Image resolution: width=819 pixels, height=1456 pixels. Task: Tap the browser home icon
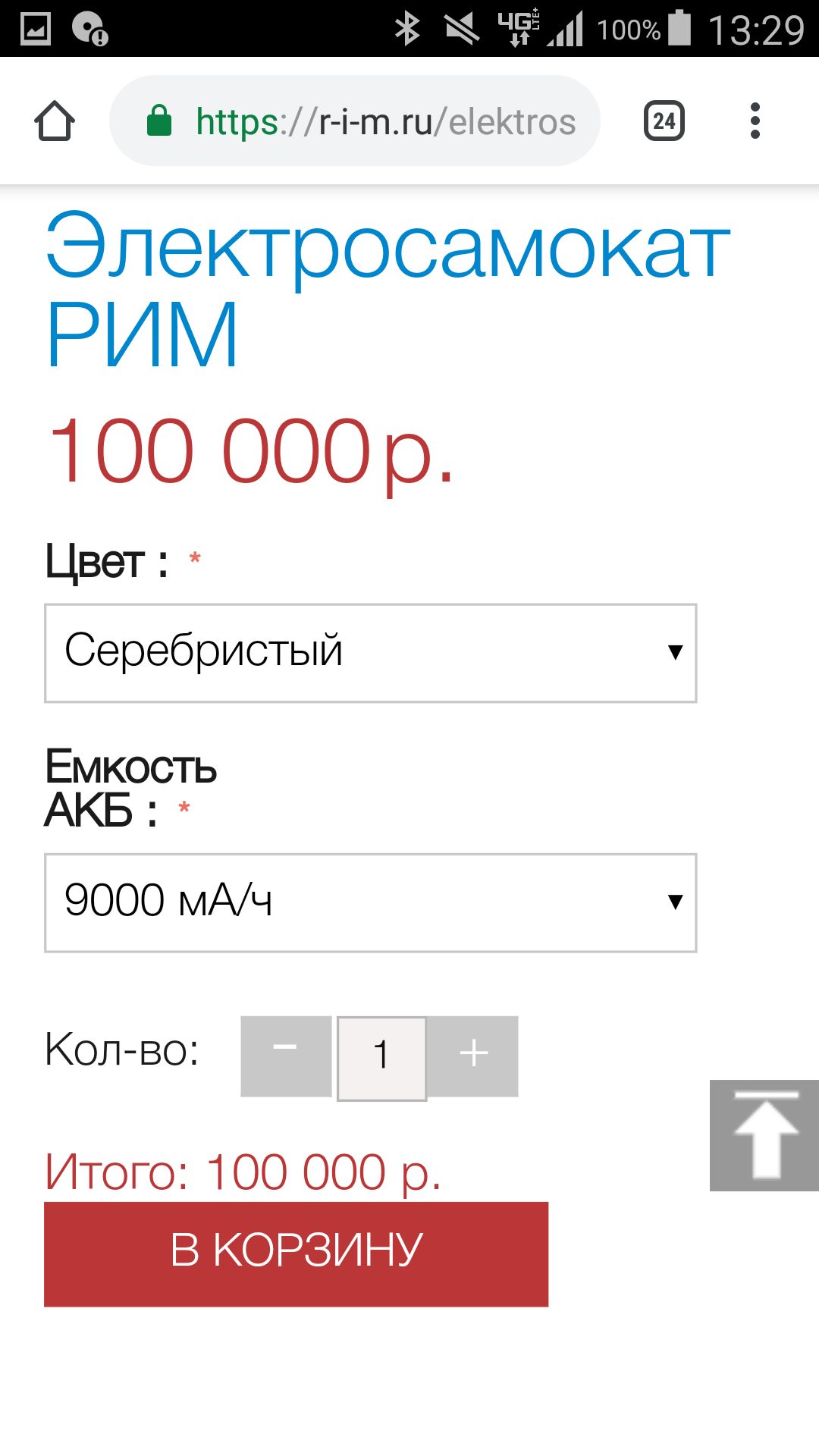tap(55, 121)
